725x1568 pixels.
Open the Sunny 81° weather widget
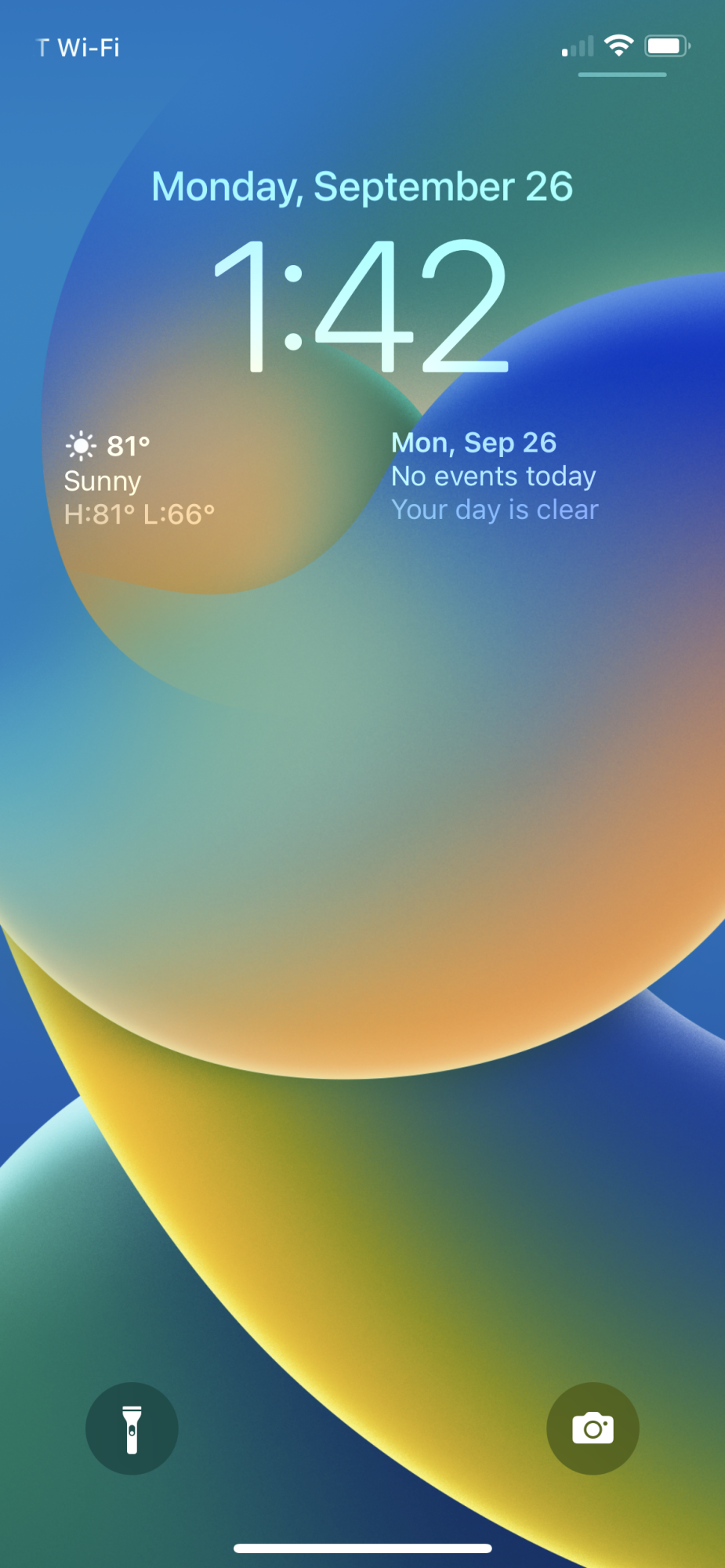point(140,479)
